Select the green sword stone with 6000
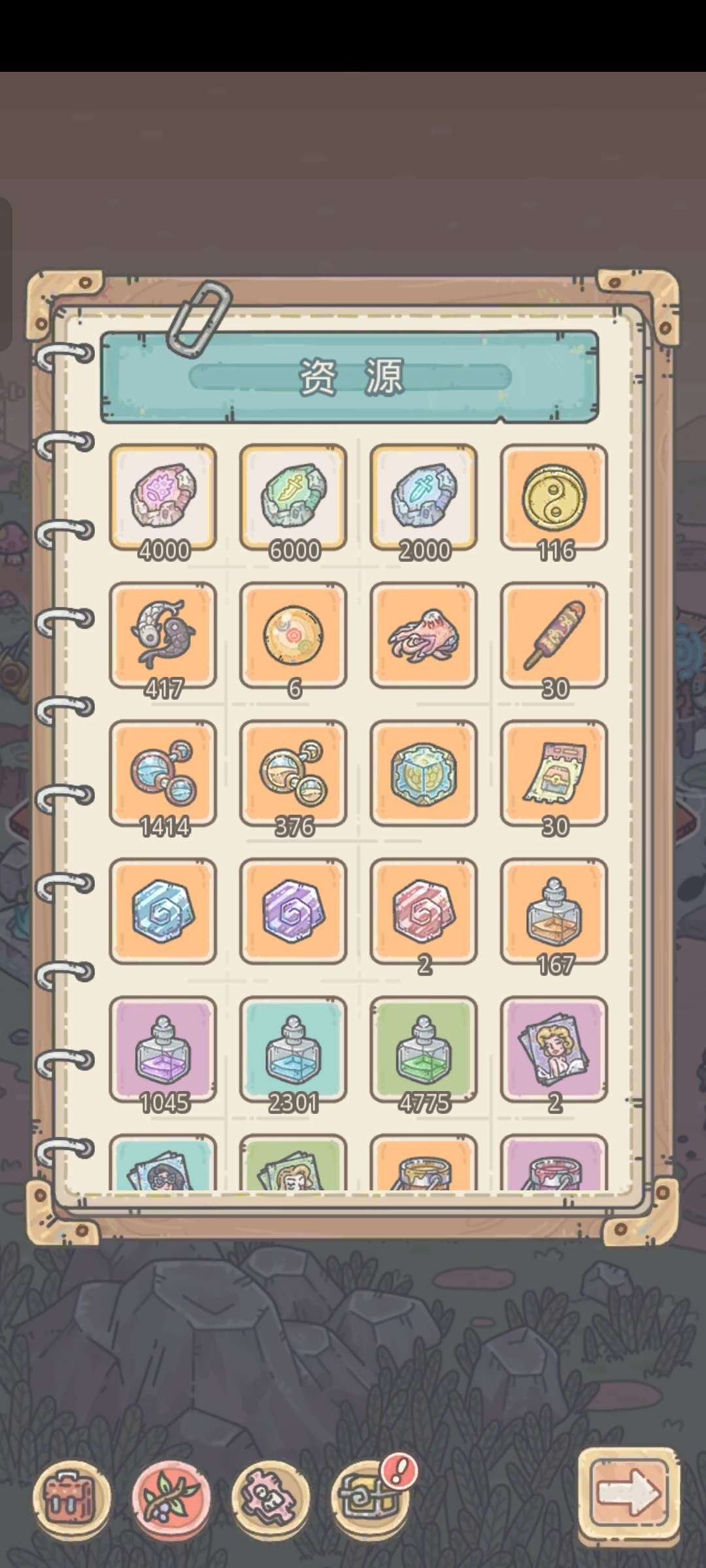The image size is (706, 1568). (x=293, y=497)
